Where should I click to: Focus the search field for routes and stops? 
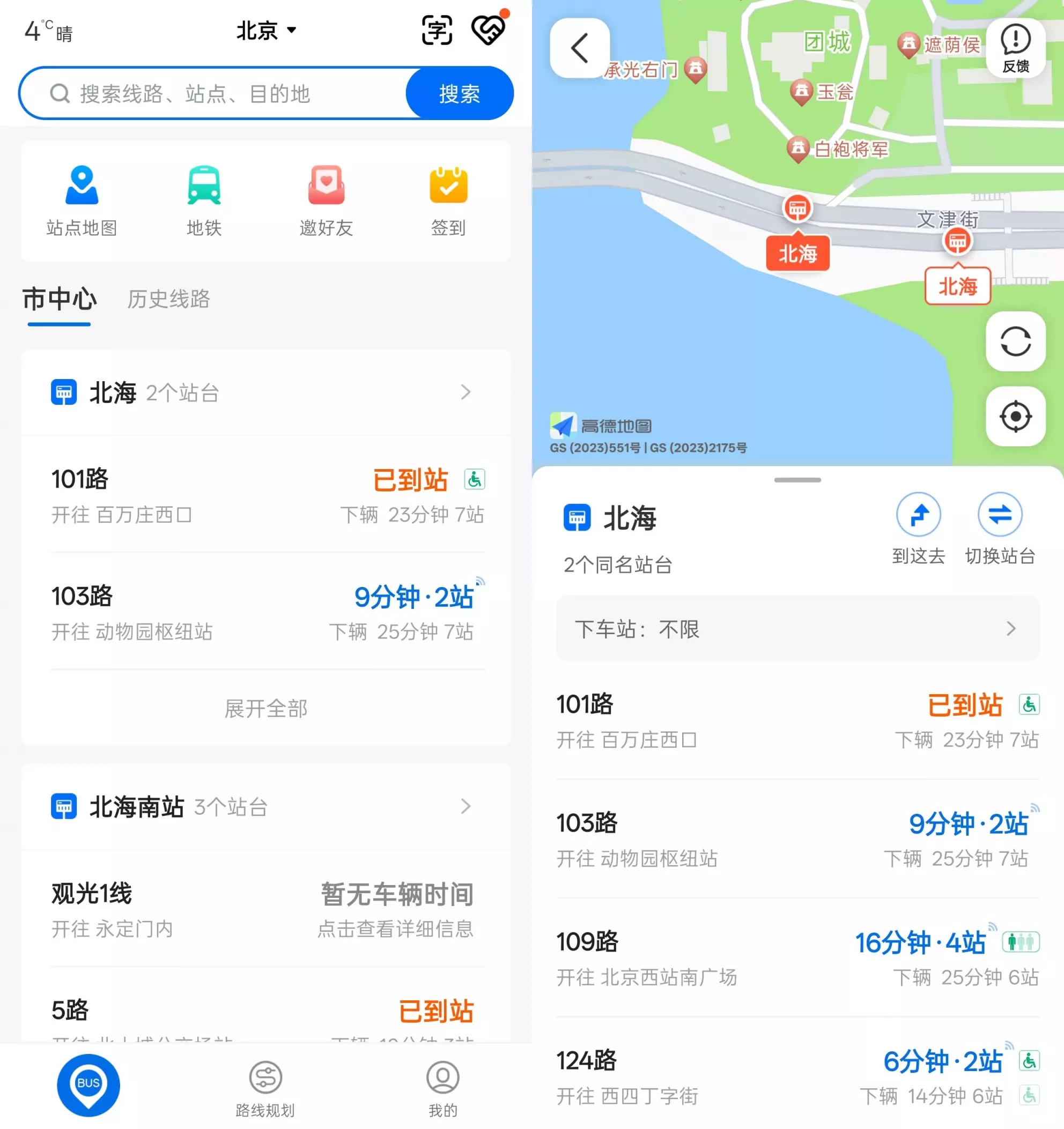[x=216, y=94]
